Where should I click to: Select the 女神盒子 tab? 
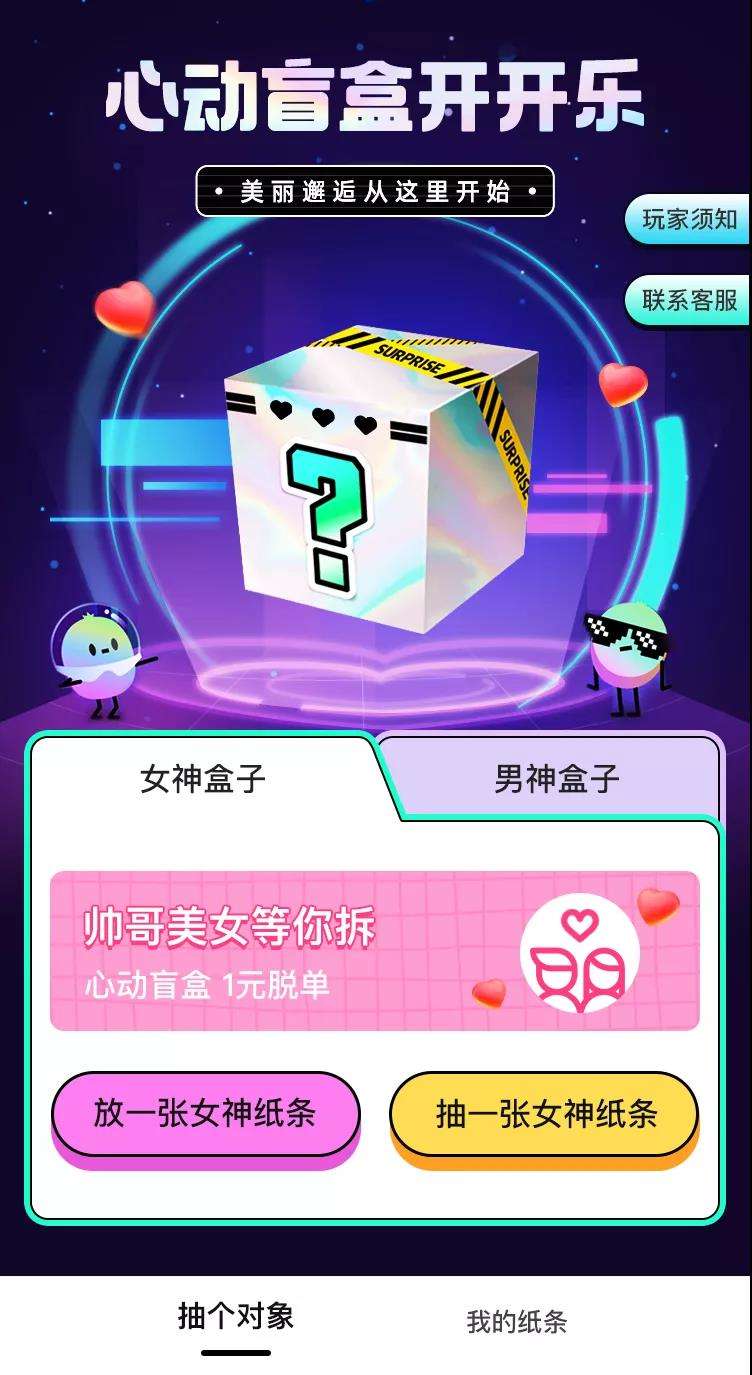[203, 779]
